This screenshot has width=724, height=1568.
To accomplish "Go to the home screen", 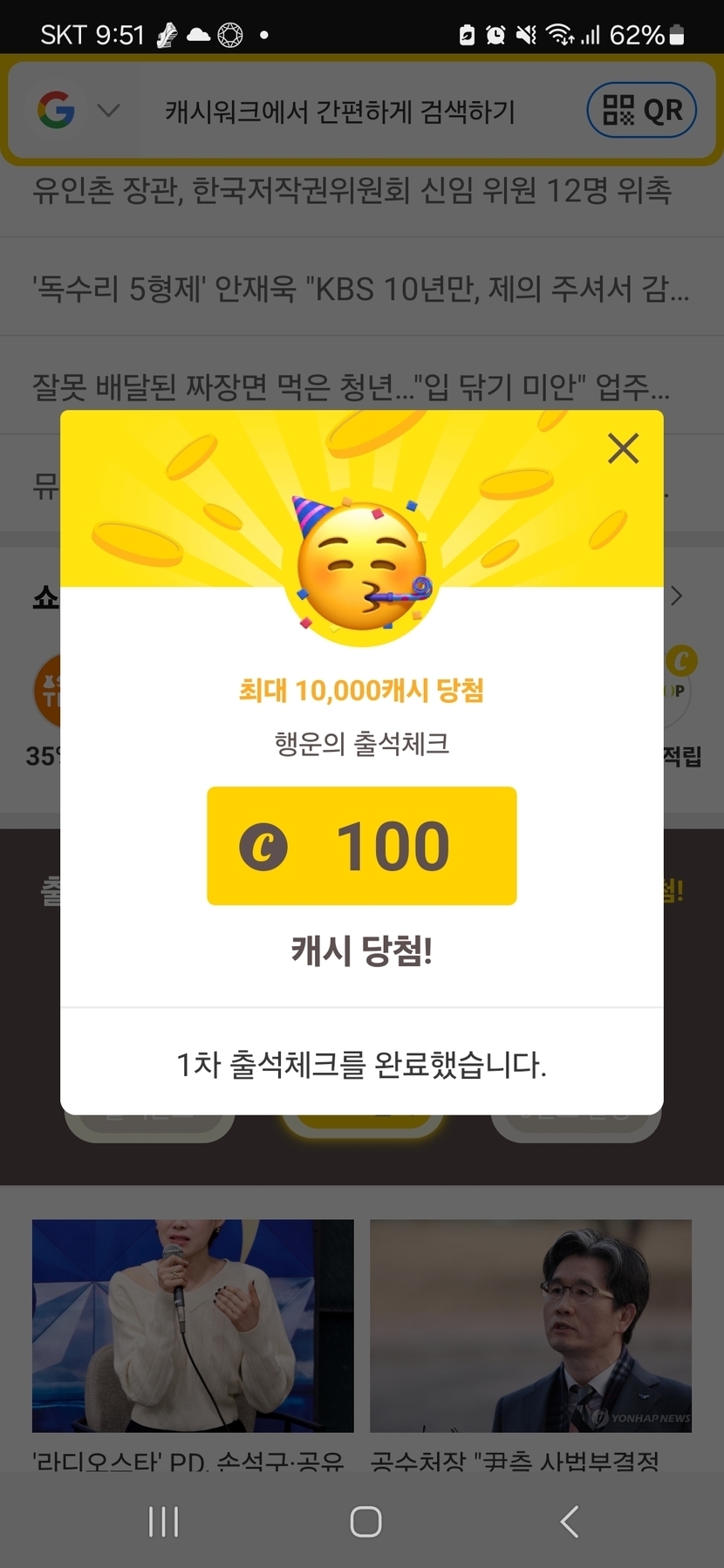I will click(365, 1522).
